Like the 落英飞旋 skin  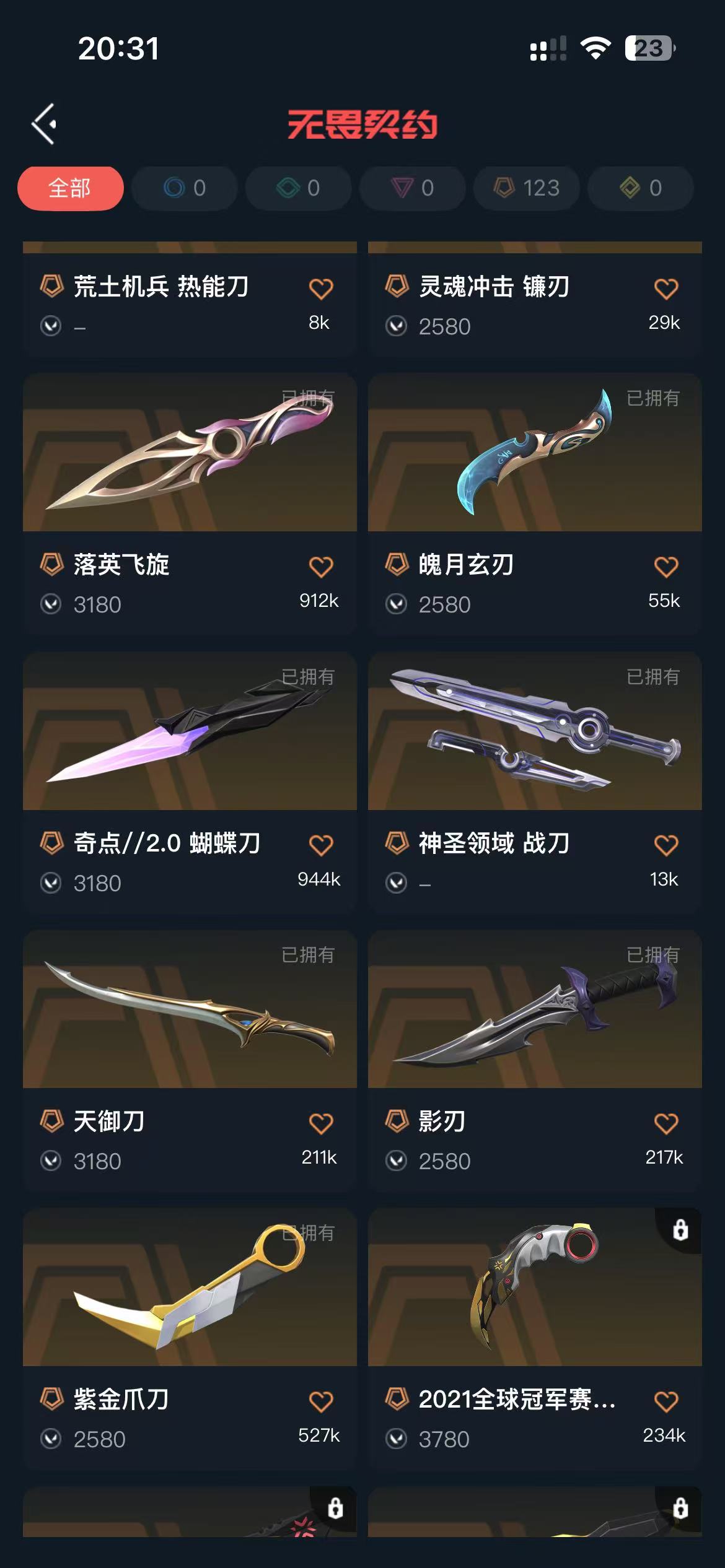320,567
